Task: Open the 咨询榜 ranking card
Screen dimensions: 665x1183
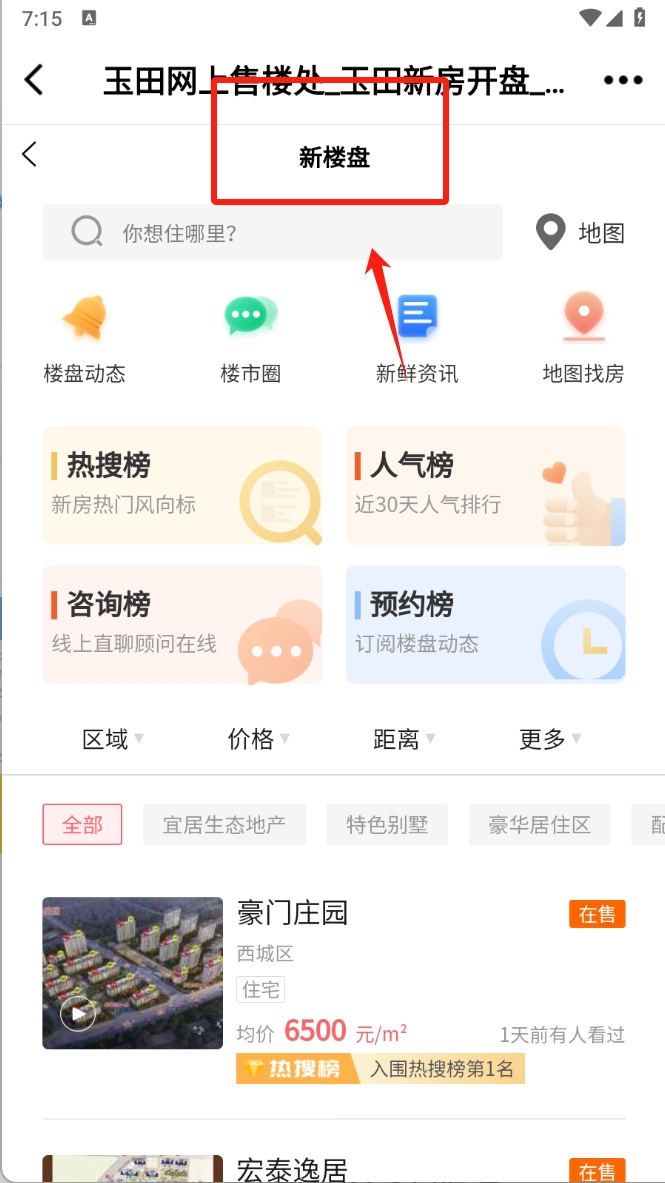Action: pyautogui.click(x=182, y=624)
